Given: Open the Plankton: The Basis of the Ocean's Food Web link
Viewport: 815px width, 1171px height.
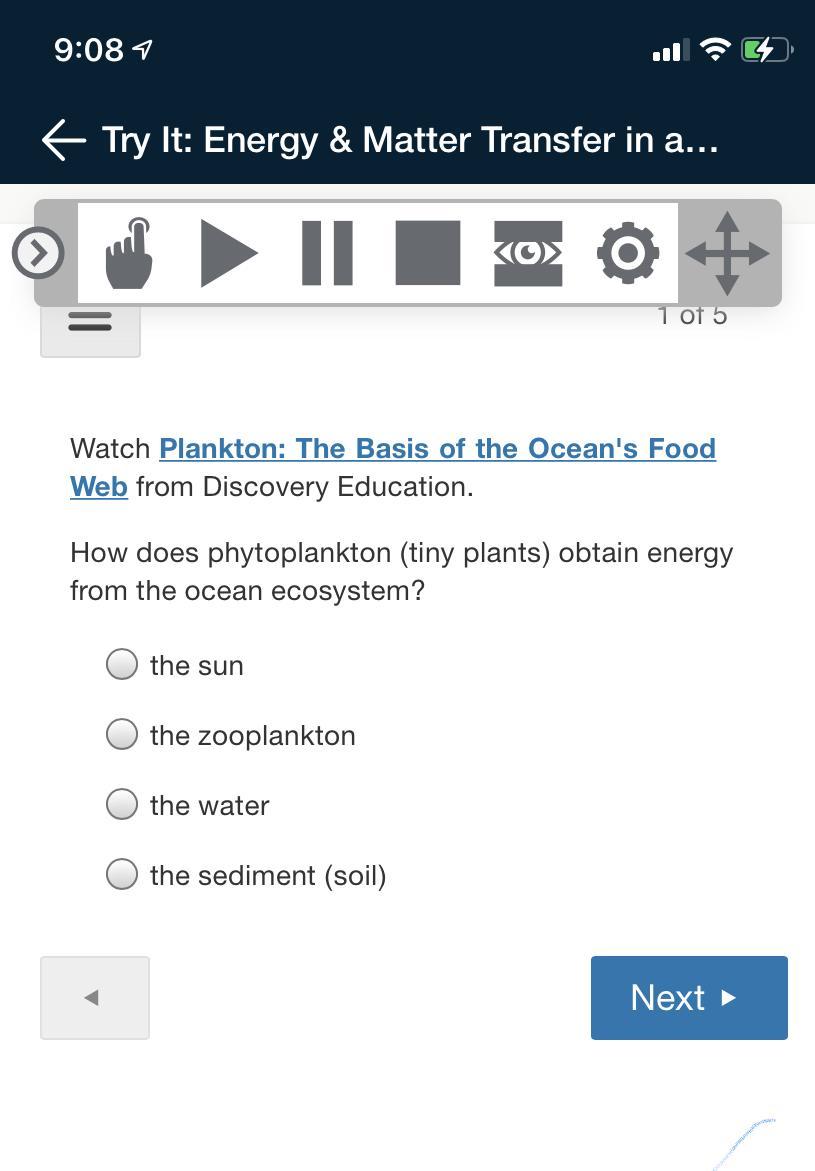Looking at the screenshot, I should [x=437, y=449].
